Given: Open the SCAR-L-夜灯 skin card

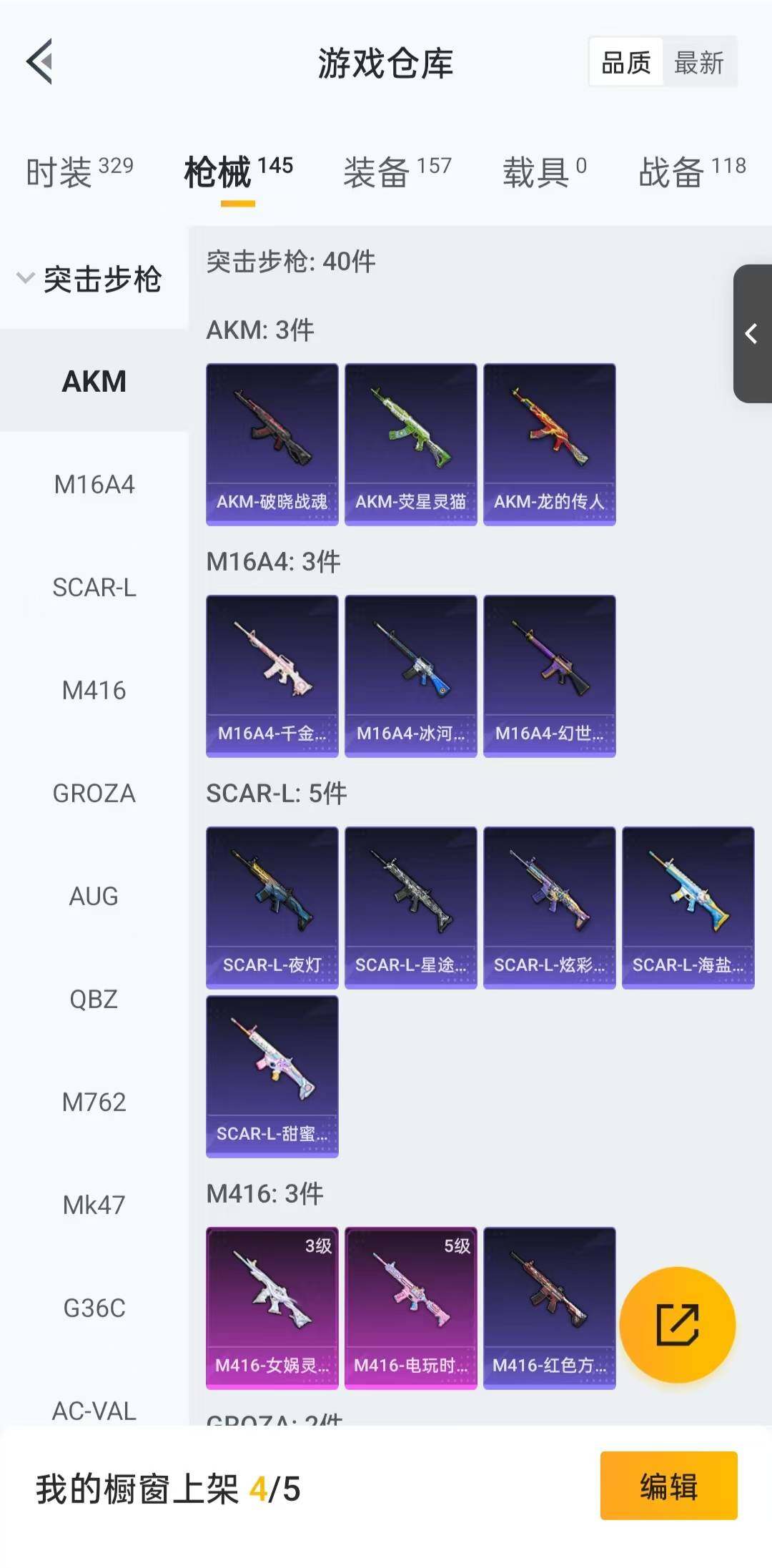Looking at the screenshot, I should coord(272,907).
